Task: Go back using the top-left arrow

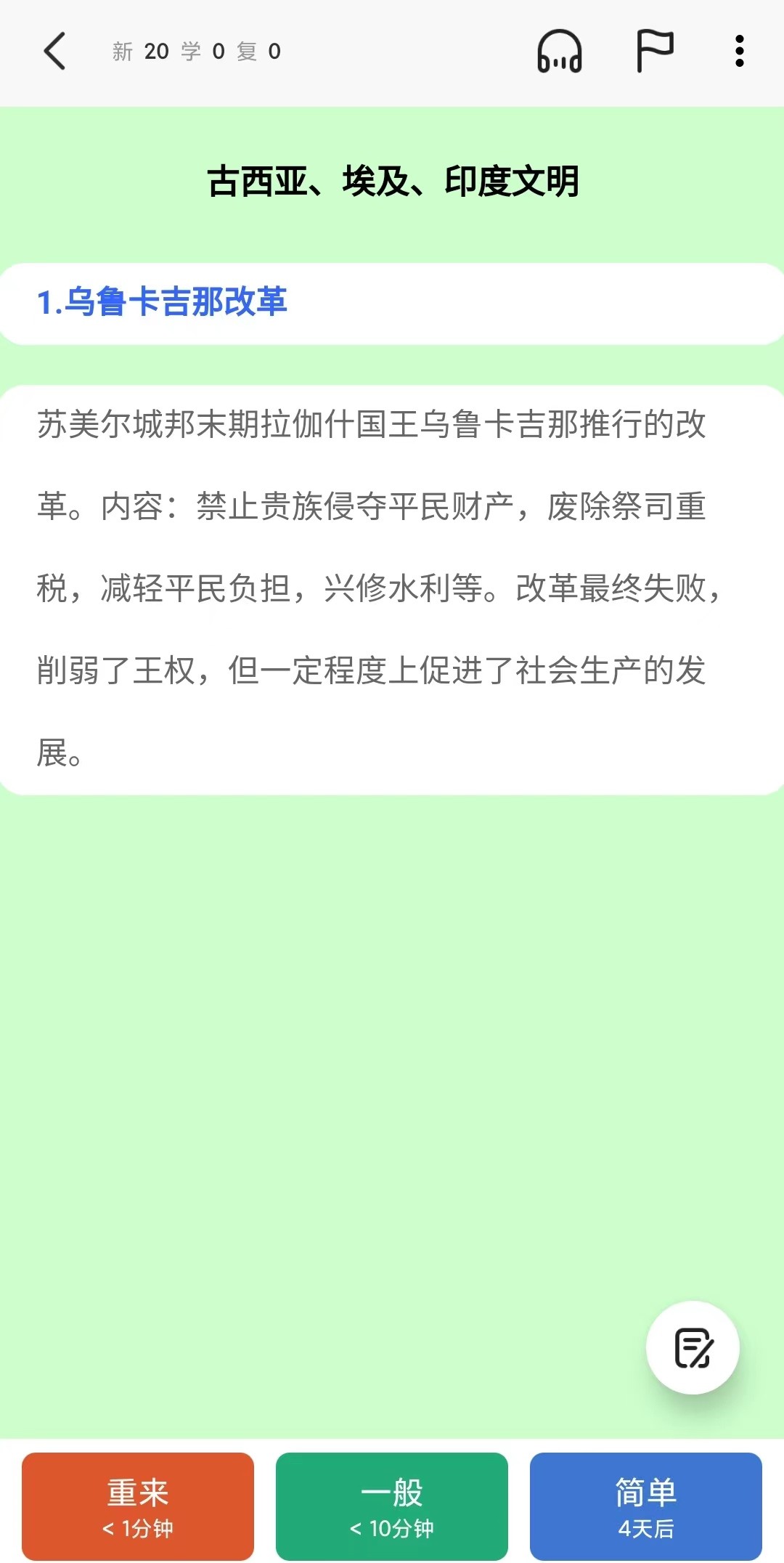Action: (x=55, y=51)
